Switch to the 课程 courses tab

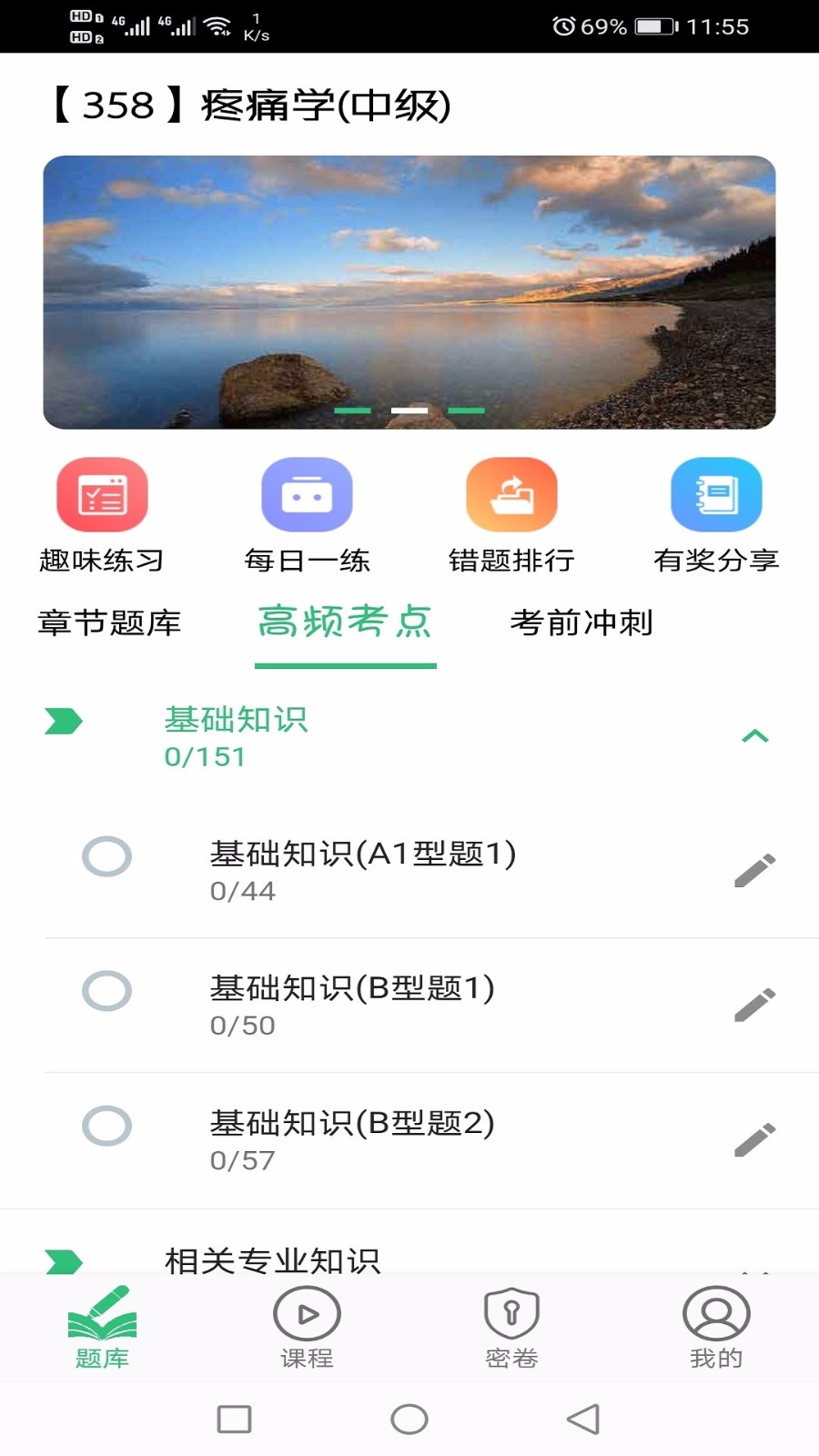click(x=307, y=1328)
